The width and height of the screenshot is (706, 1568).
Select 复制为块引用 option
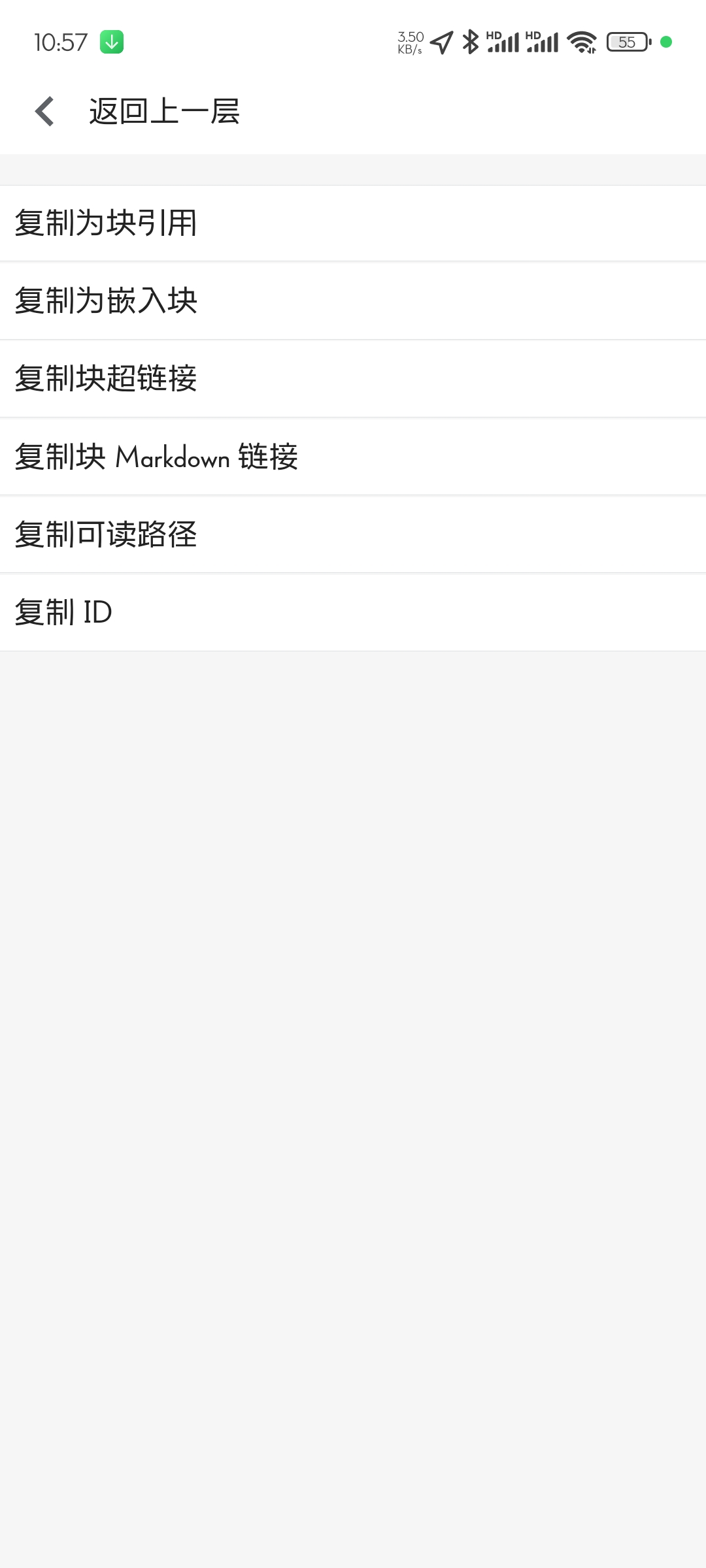[353, 223]
